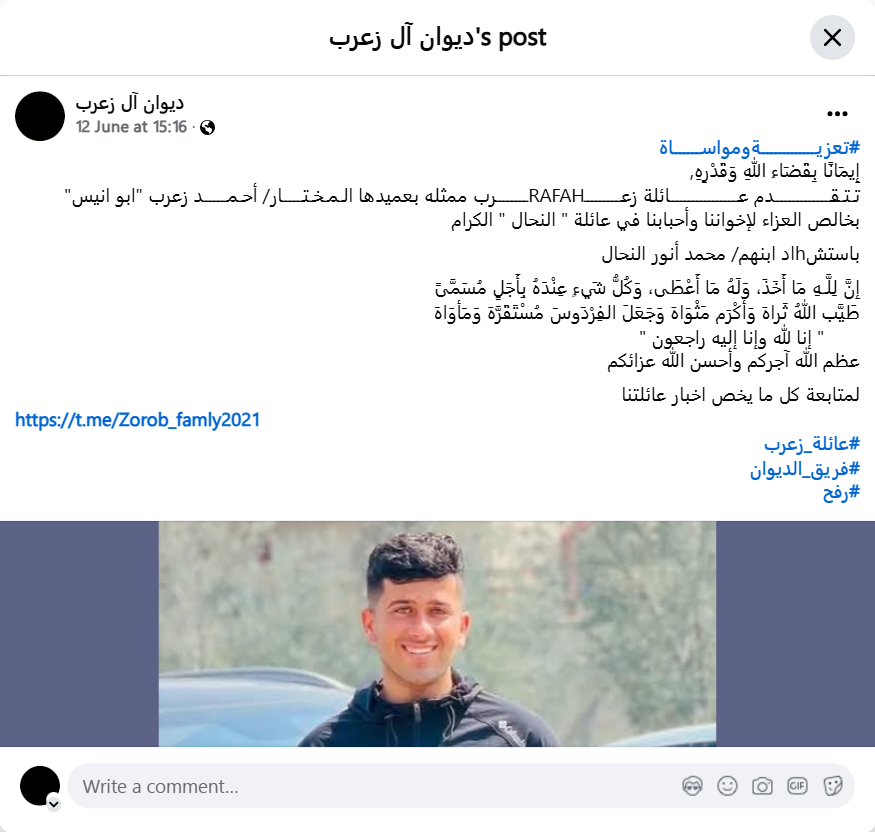875x832 pixels.
Task: Open hashtag #فريق_الديوان
Action: [x=805, y=469]
